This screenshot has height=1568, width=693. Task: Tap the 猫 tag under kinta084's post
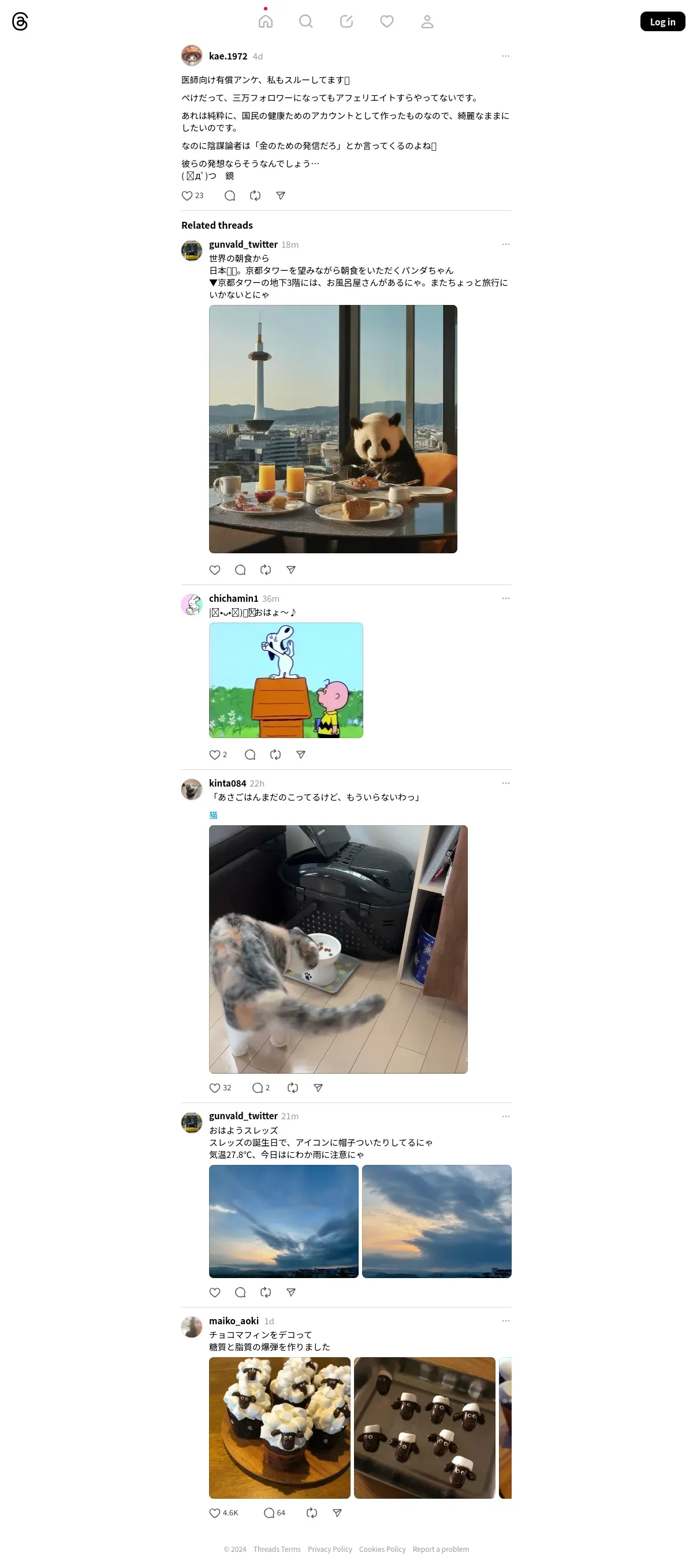click(x=213, y=814)
